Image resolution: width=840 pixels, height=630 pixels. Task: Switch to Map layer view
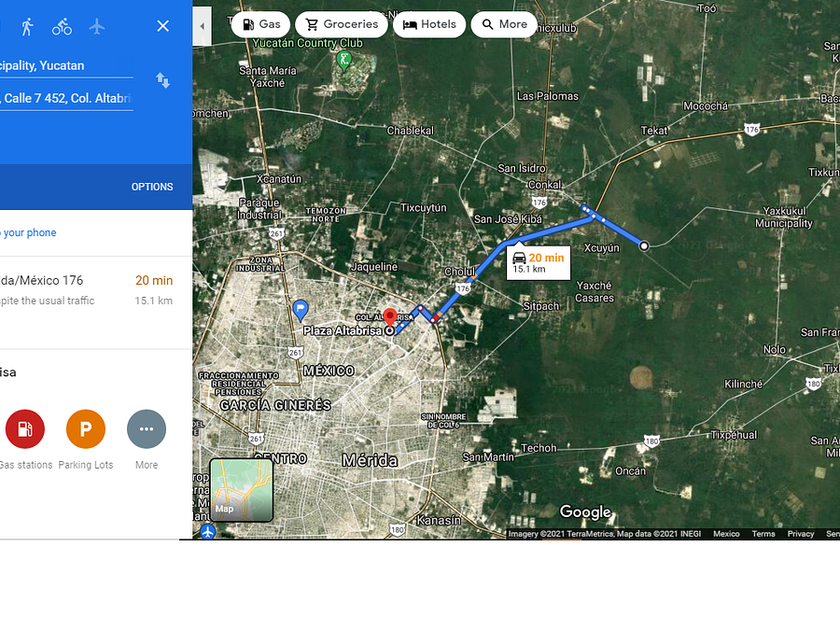242,490
